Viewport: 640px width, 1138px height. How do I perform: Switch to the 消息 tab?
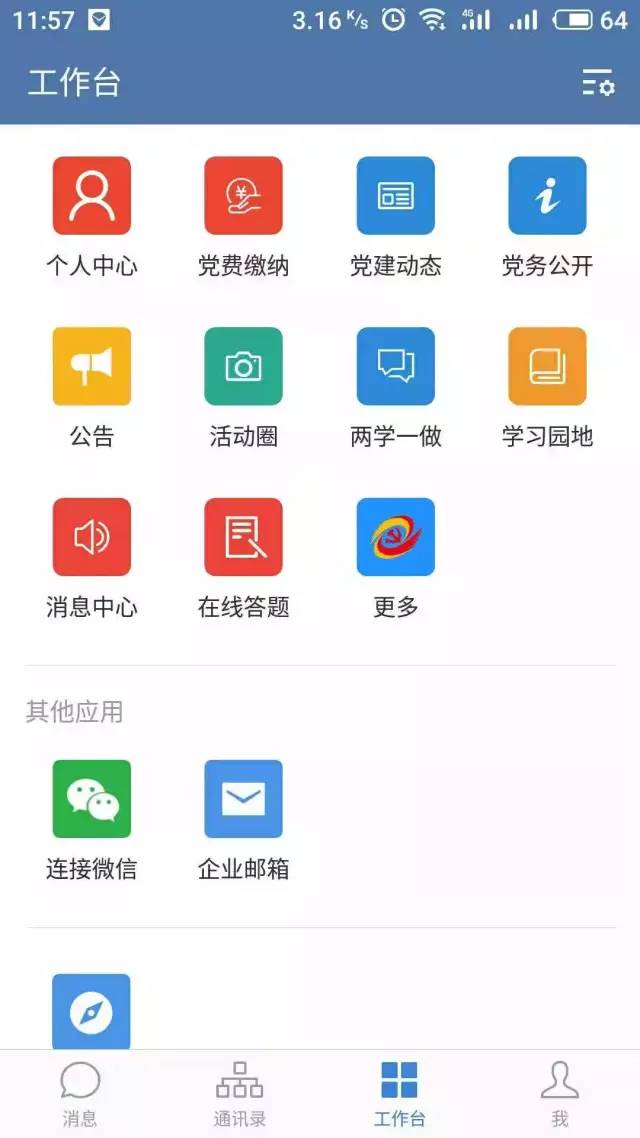(80, 1094)
